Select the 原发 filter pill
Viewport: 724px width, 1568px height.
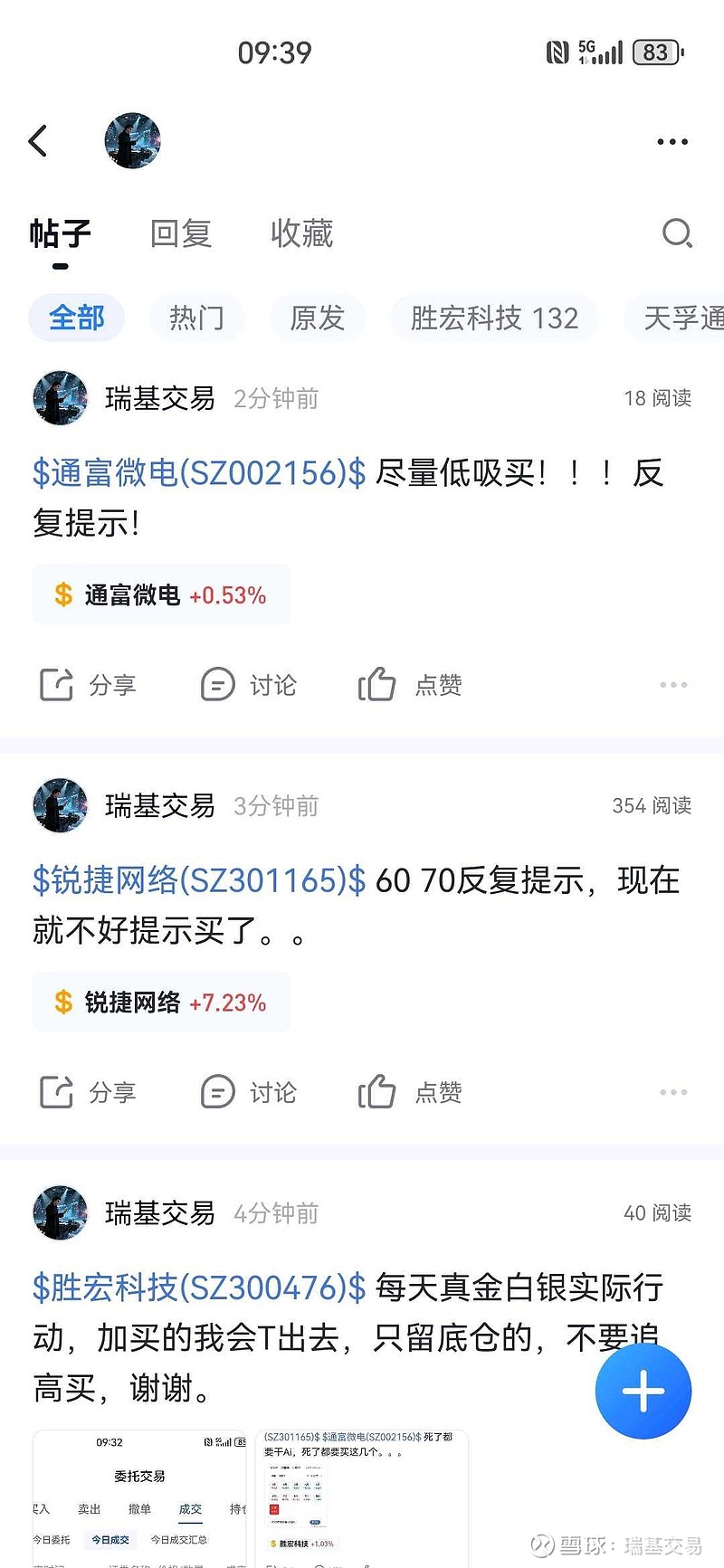318,318
